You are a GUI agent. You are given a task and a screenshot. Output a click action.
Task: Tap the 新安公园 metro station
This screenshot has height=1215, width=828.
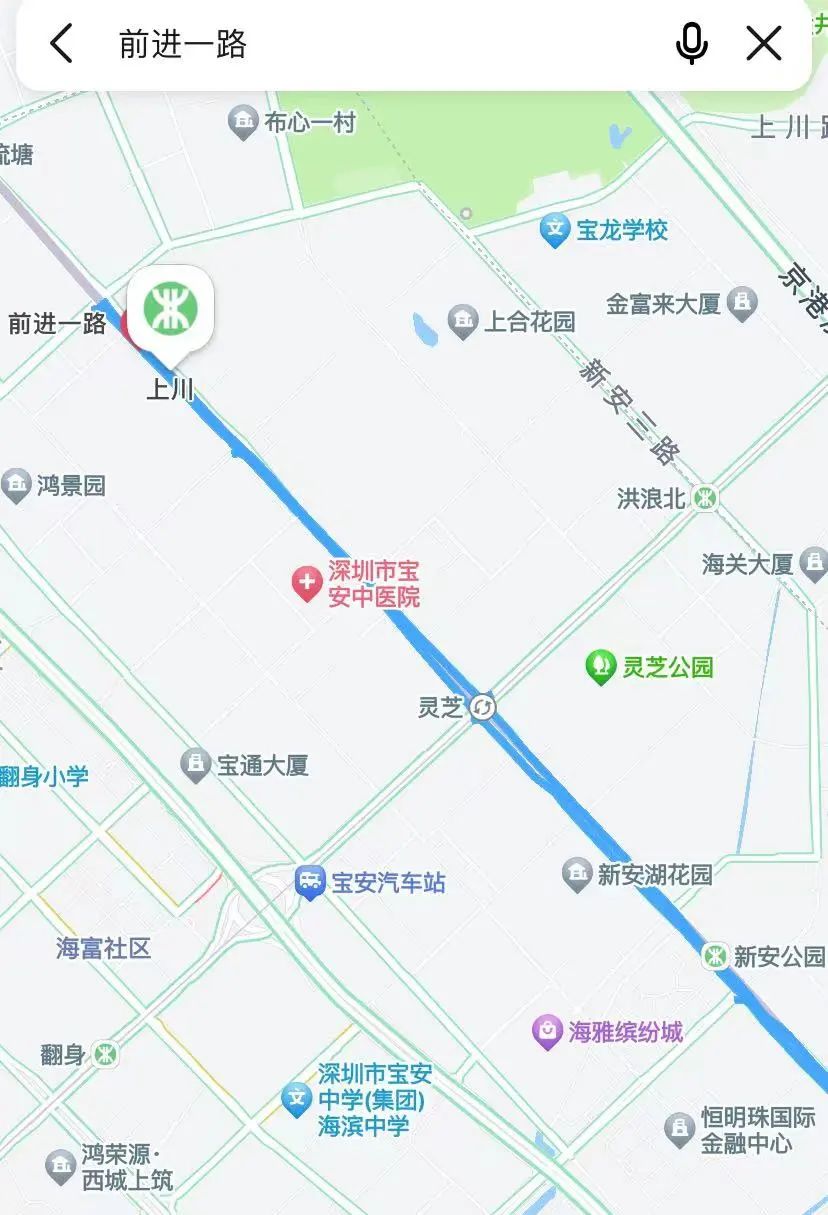(x=715, y=956)
